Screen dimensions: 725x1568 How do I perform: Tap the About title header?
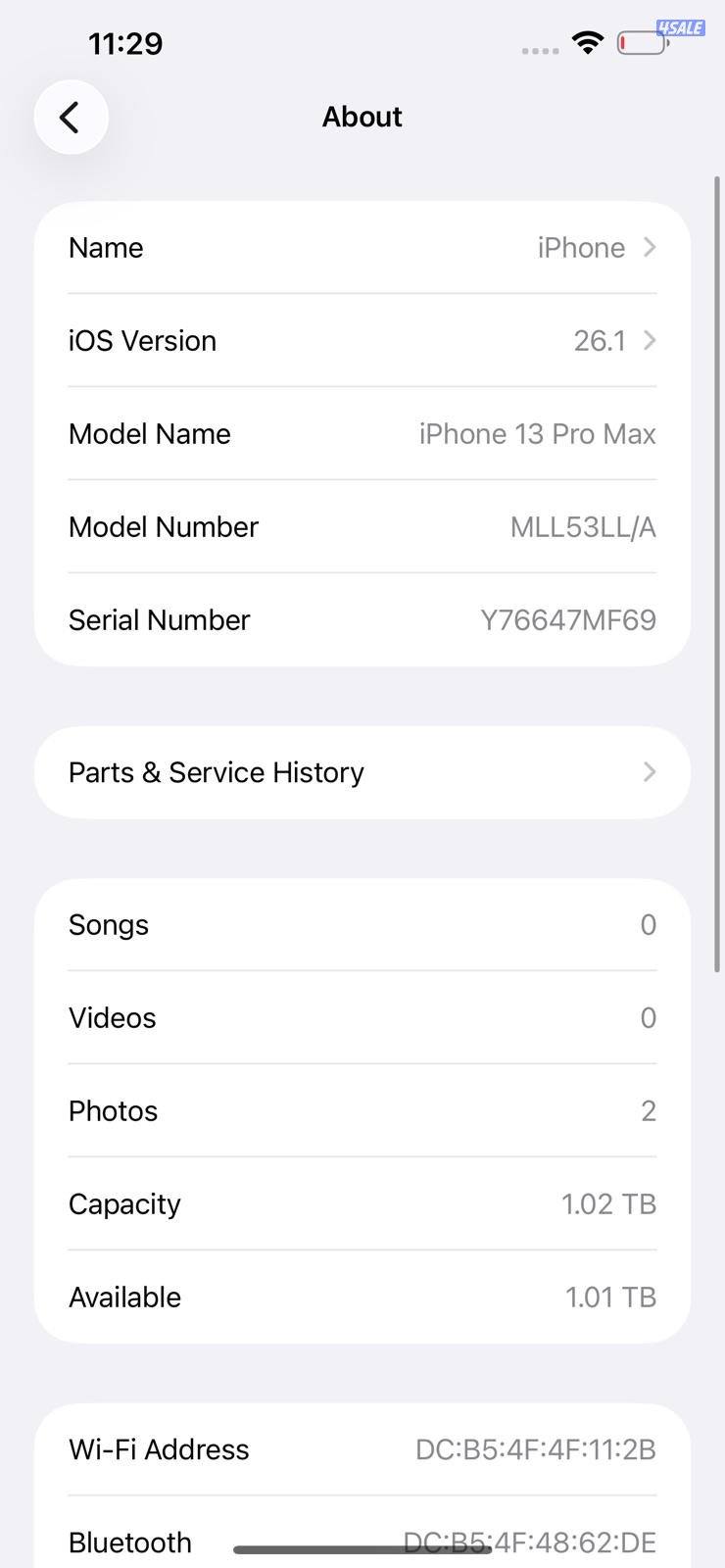[362, 116]
